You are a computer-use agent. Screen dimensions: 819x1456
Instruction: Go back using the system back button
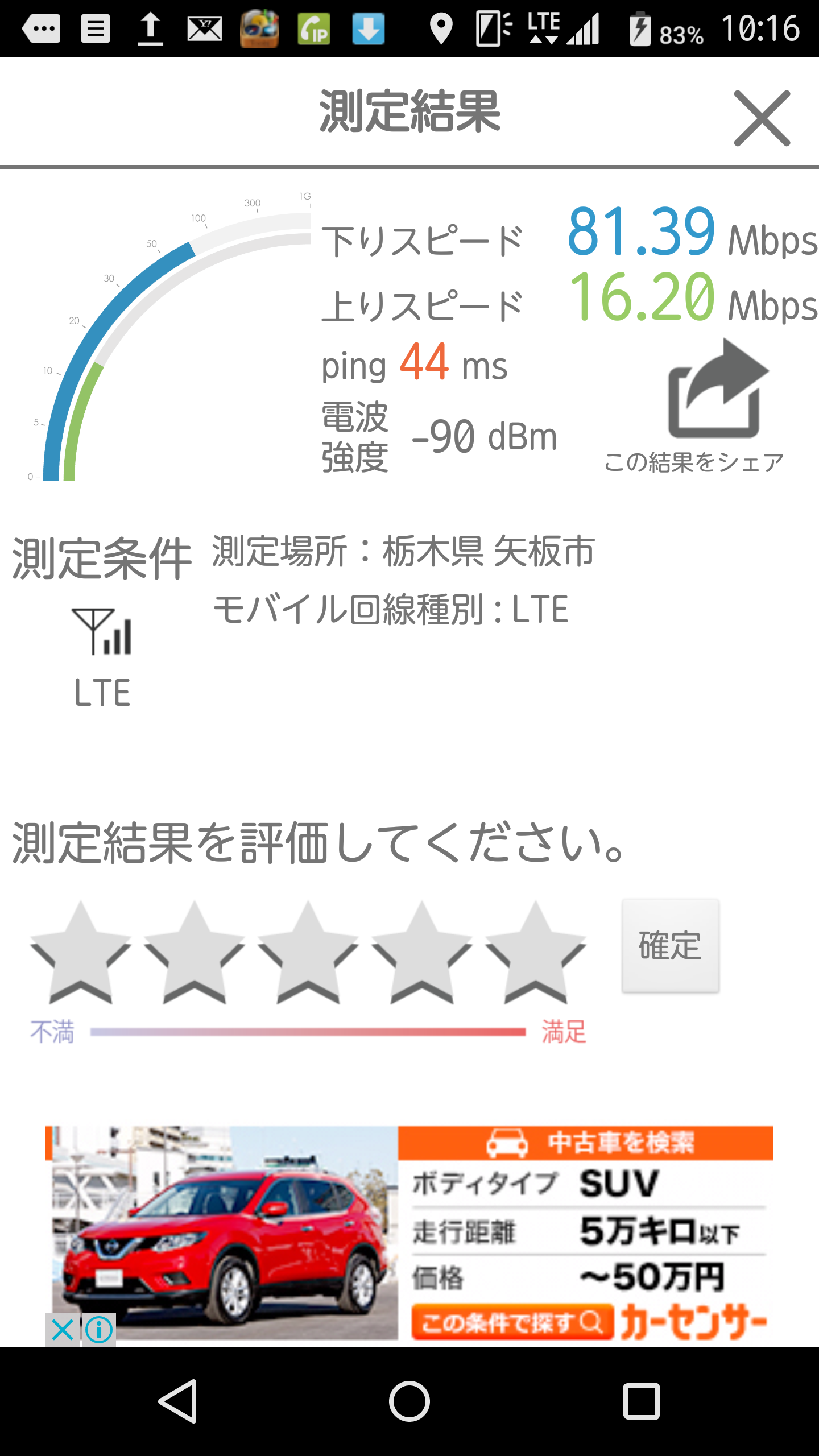point(179,1401)
